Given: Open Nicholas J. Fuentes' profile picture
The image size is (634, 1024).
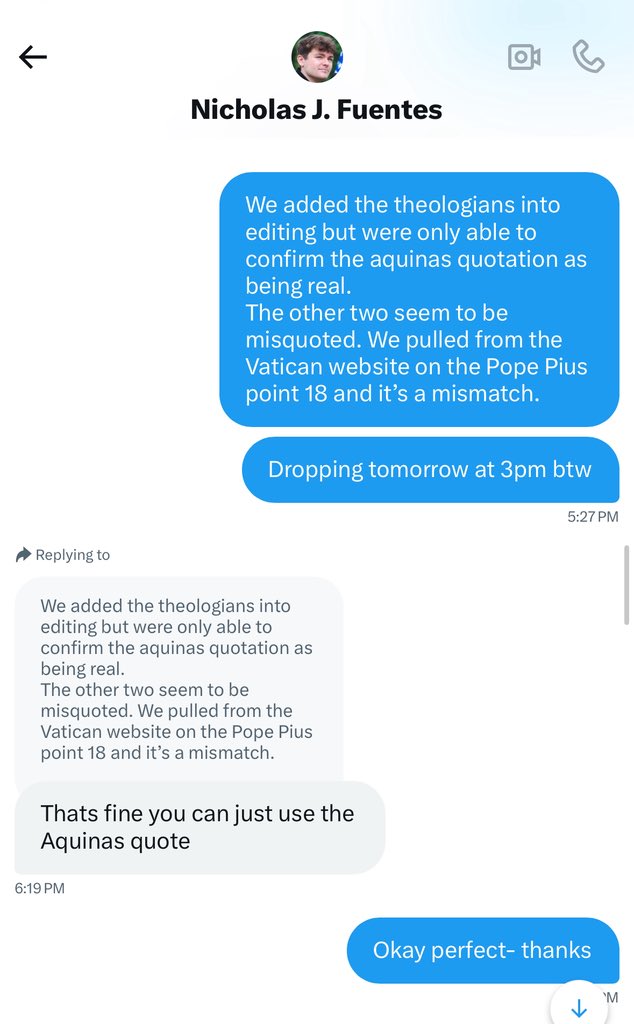Looking at the screenshot, I should click(x=317, y=57).
